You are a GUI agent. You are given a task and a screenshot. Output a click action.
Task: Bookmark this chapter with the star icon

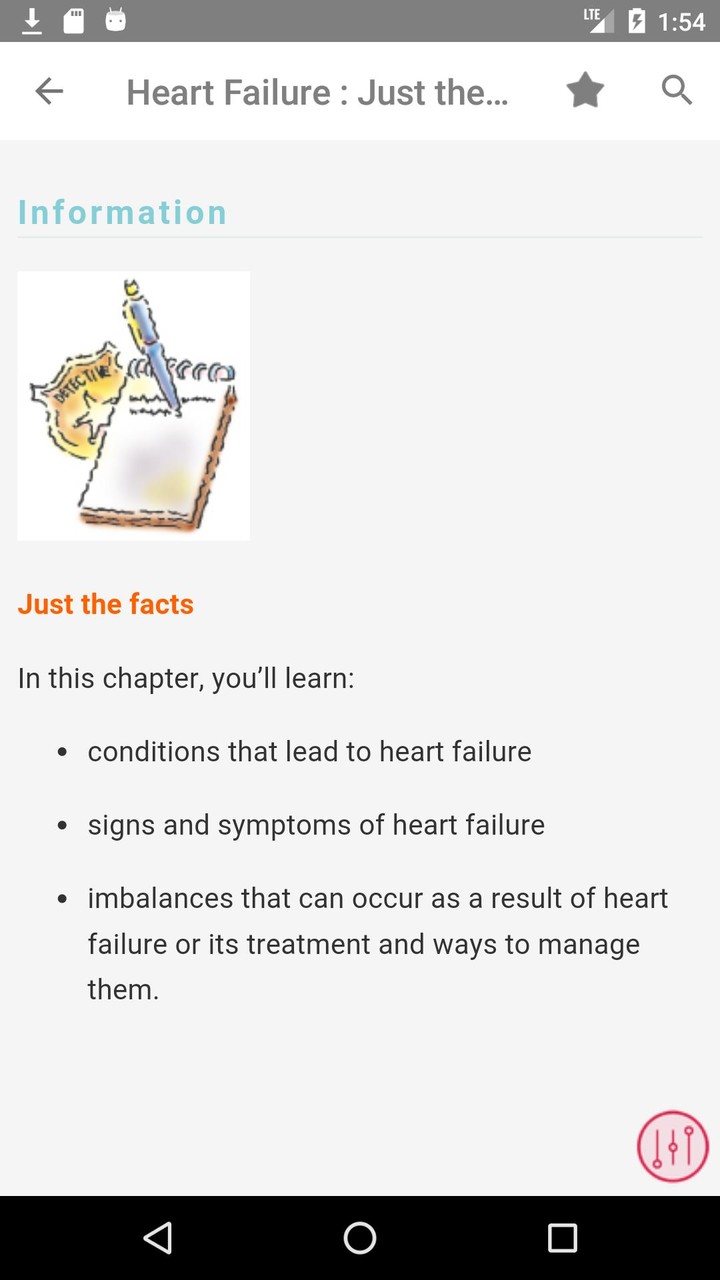pos(585,91)
